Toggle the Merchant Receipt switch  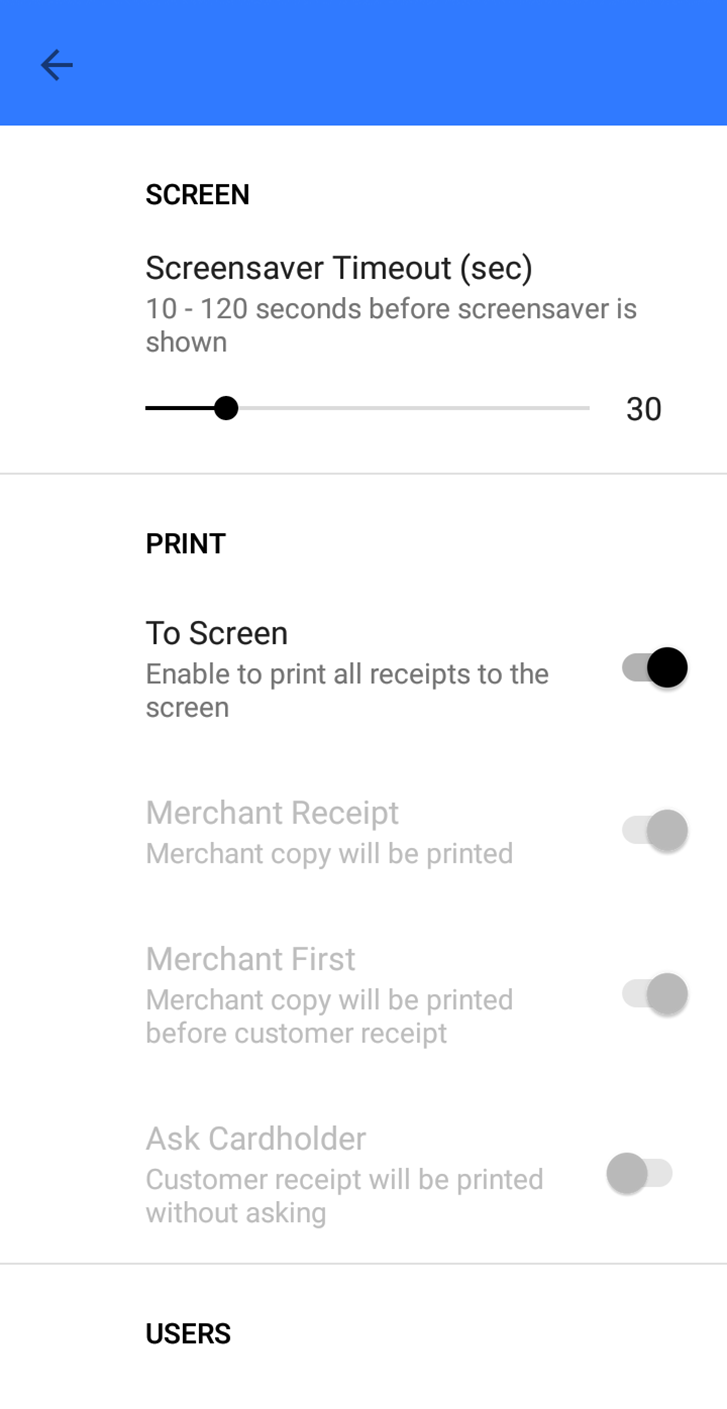655,830
